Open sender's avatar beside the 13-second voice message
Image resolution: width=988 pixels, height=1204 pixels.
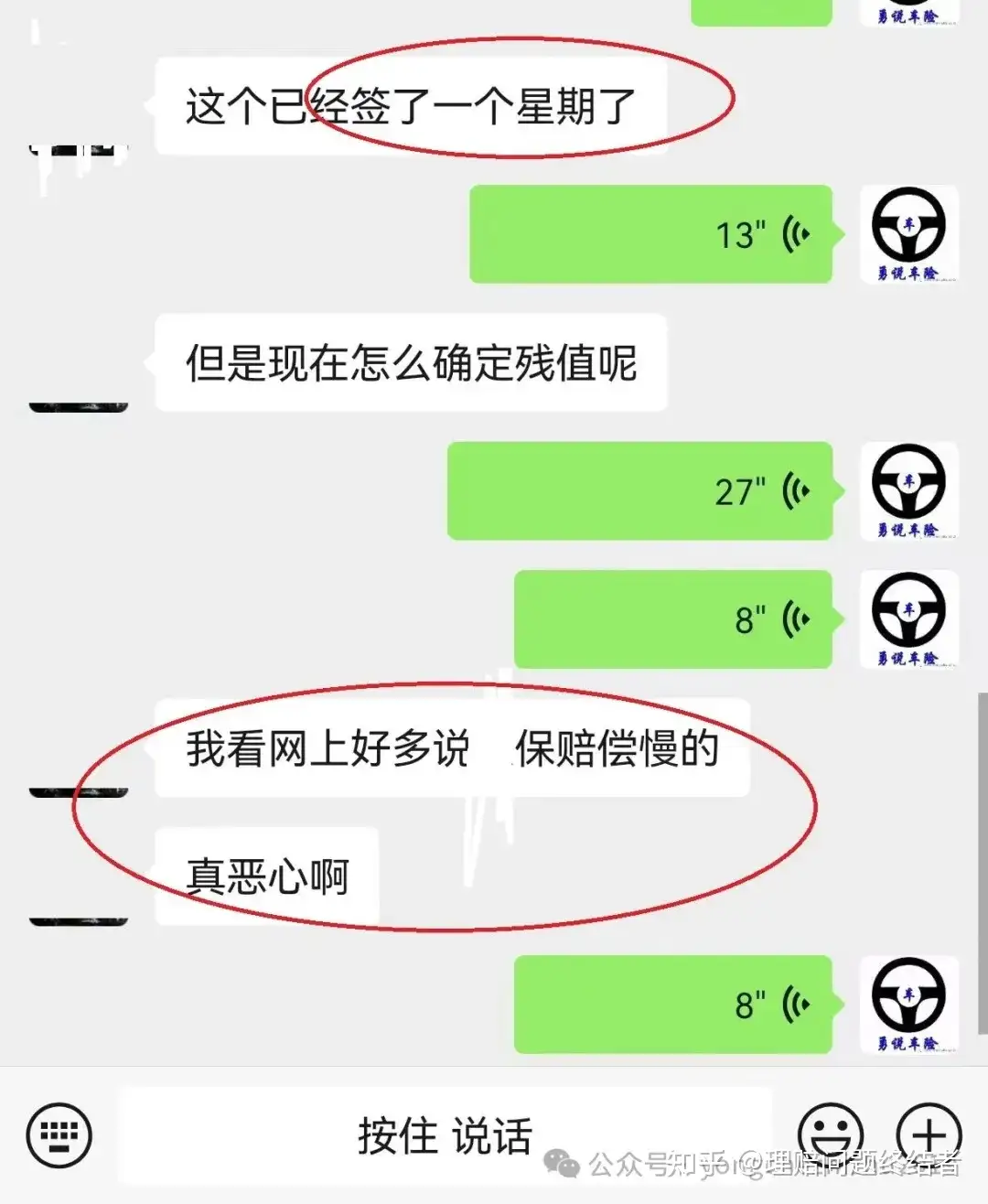[908, 234]
